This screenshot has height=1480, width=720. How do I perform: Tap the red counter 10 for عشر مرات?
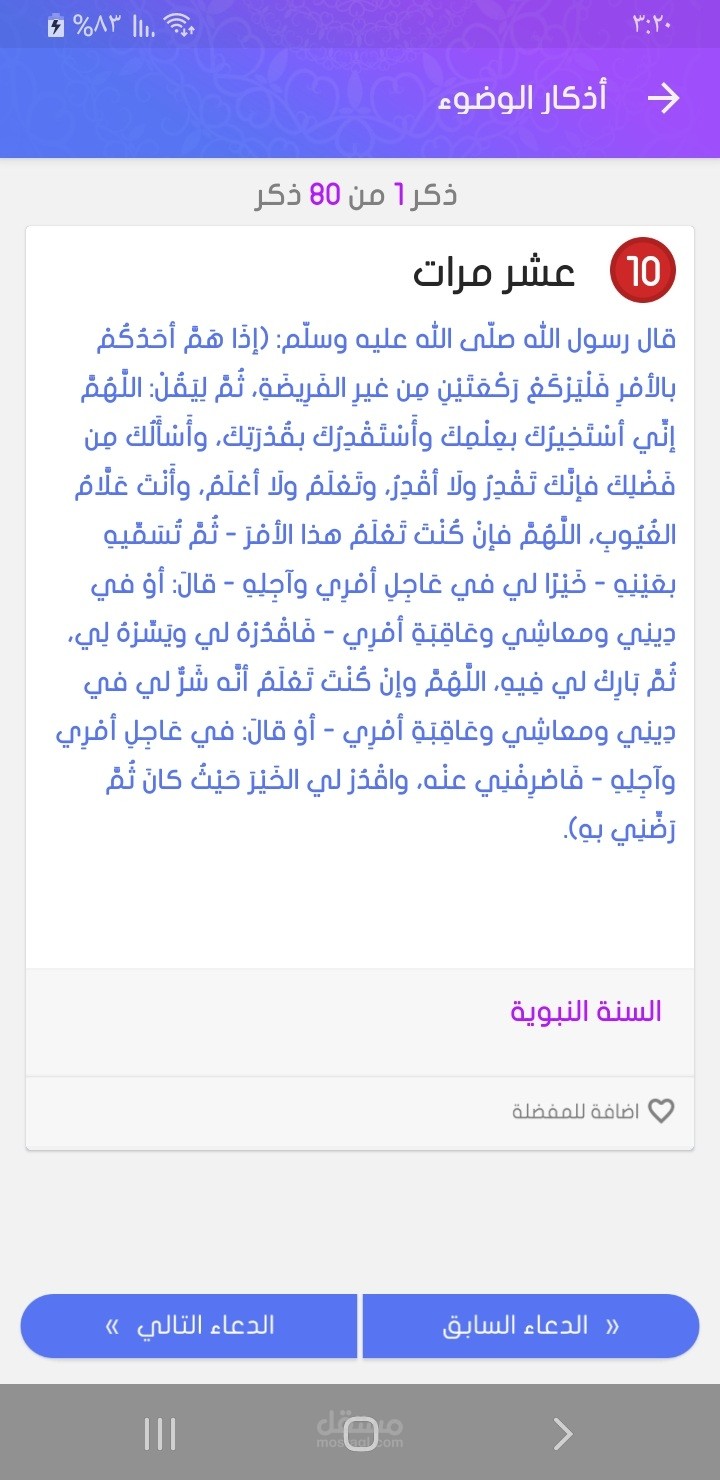(643, 271)
